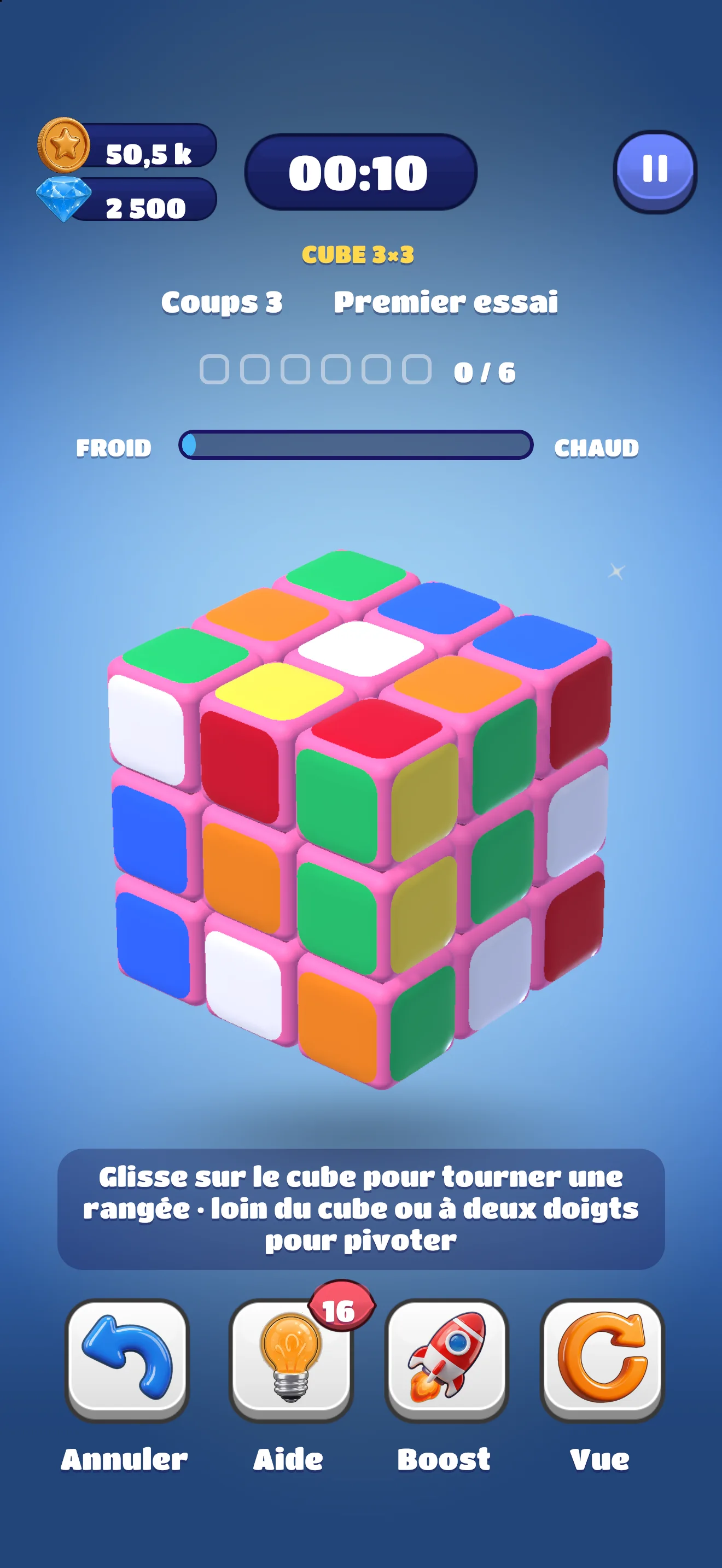Open the gold coin balance
The height and width of the screenshot is (1568, 722).
coord(127,145)
